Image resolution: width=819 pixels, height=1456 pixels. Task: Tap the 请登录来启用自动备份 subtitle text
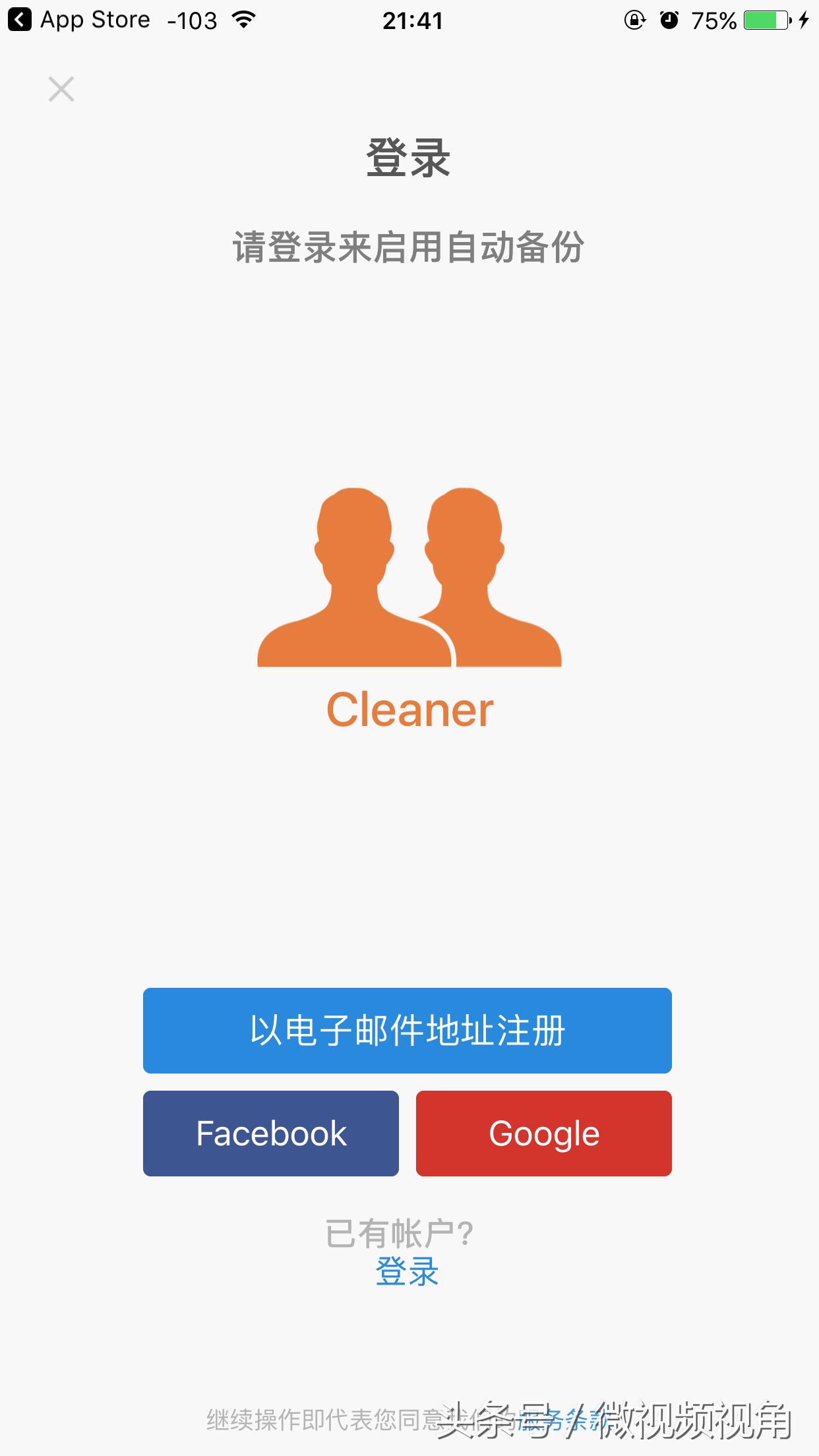point(409,247)
